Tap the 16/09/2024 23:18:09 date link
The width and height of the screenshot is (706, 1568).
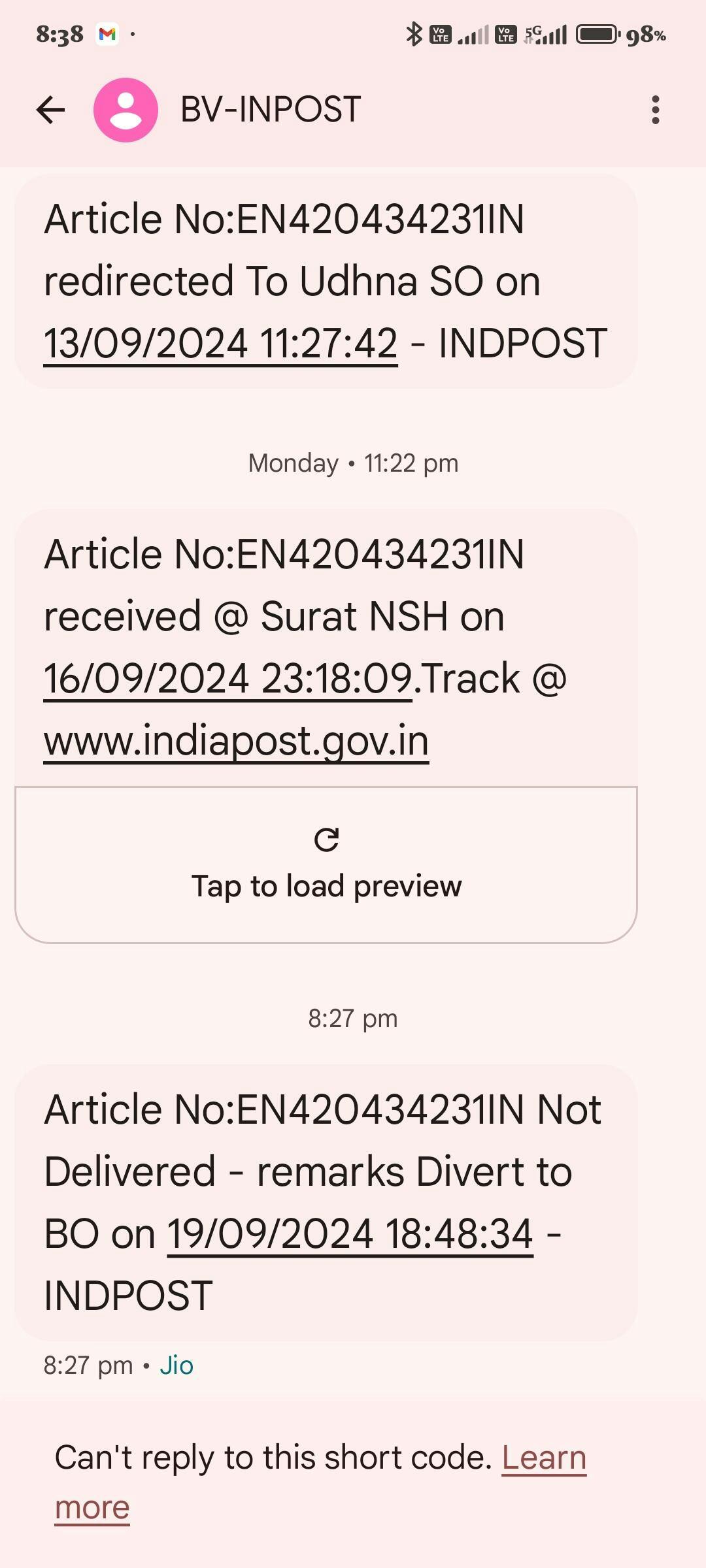[x=227, y=678]
